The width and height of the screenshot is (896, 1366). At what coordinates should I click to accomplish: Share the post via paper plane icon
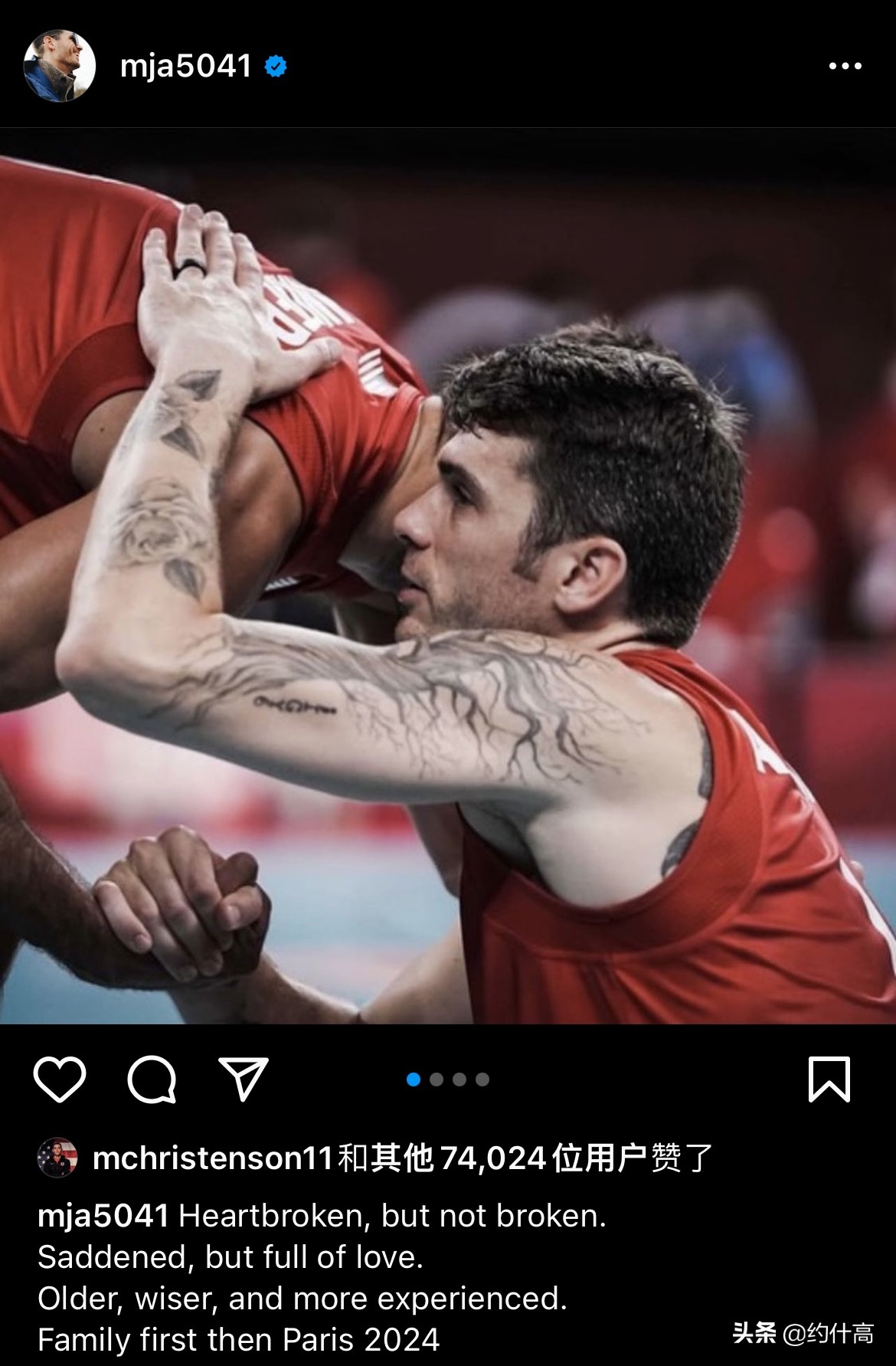[244, 1079]
